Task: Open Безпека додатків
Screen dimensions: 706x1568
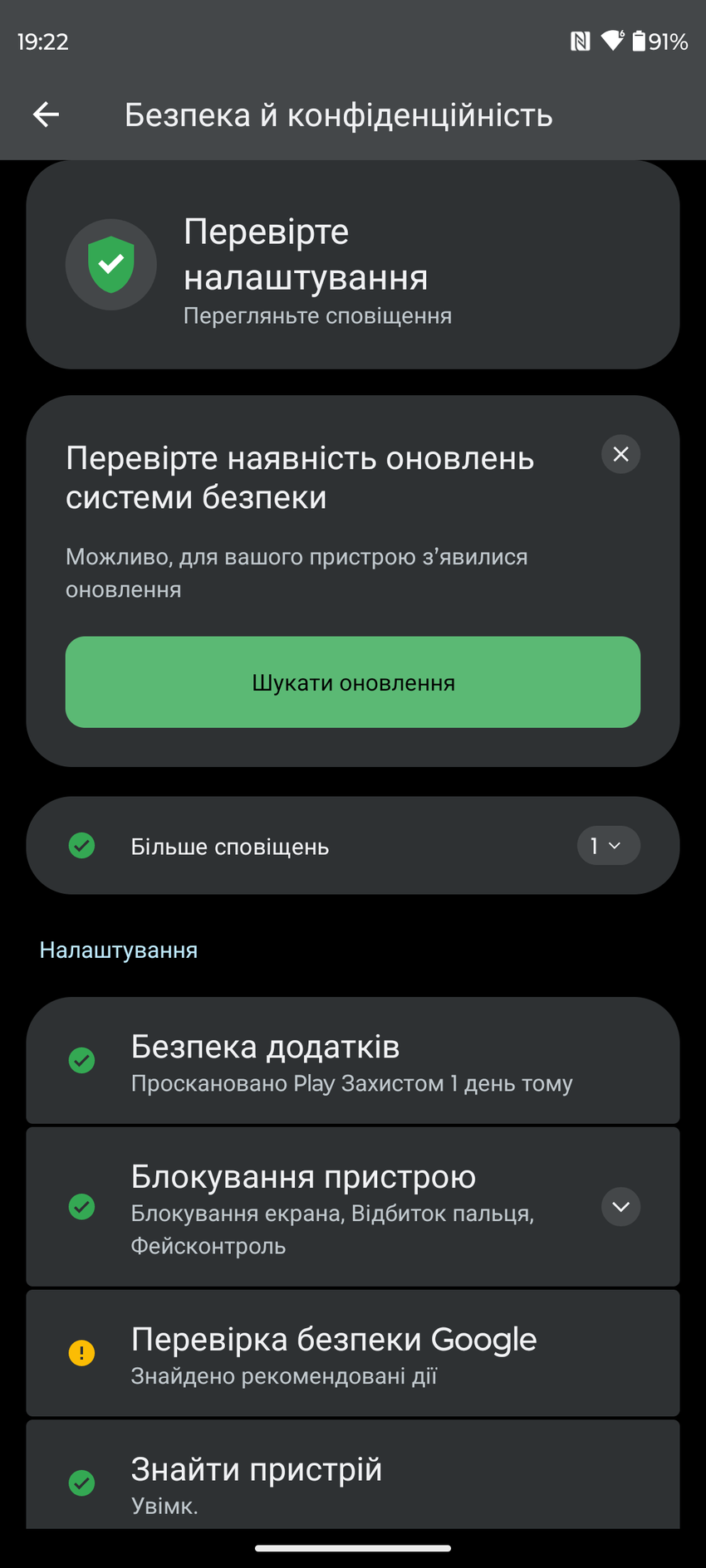Action: pos(353,1061)
